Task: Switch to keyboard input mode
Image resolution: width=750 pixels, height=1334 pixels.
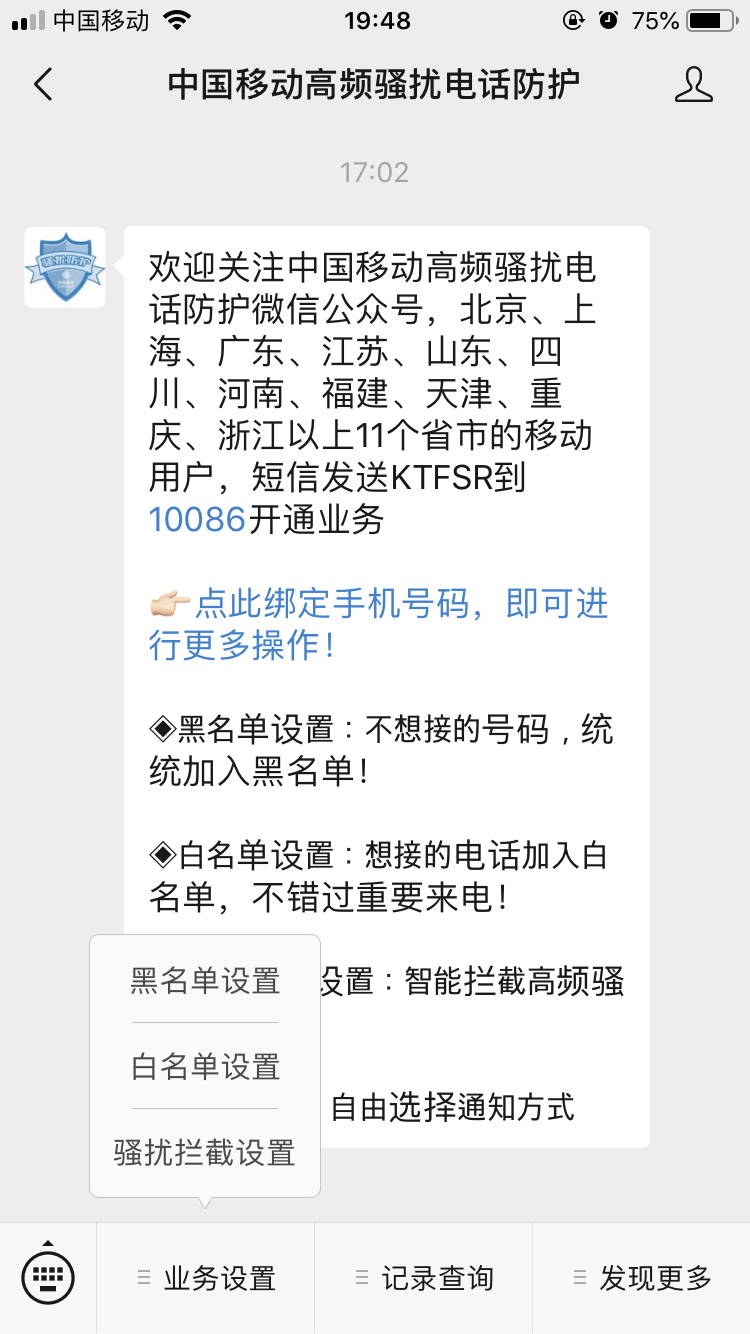Action: coord(48,1277)
